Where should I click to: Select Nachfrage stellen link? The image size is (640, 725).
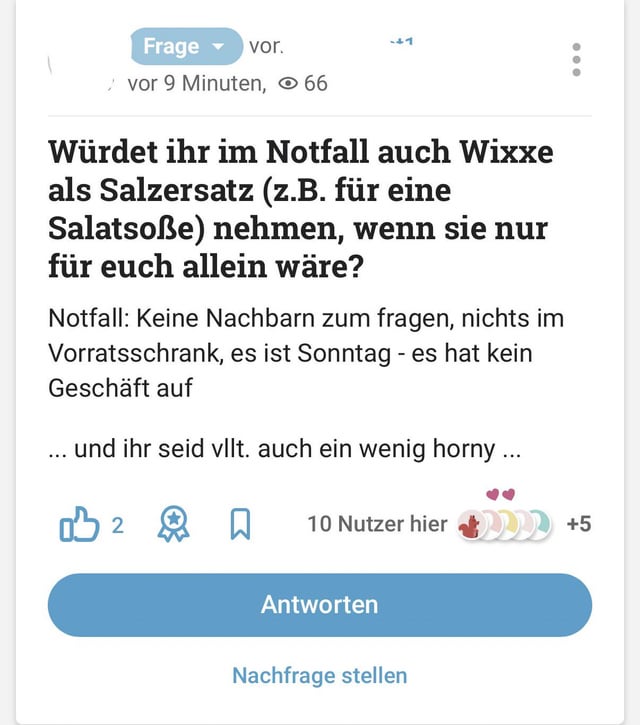click(320, 675)
